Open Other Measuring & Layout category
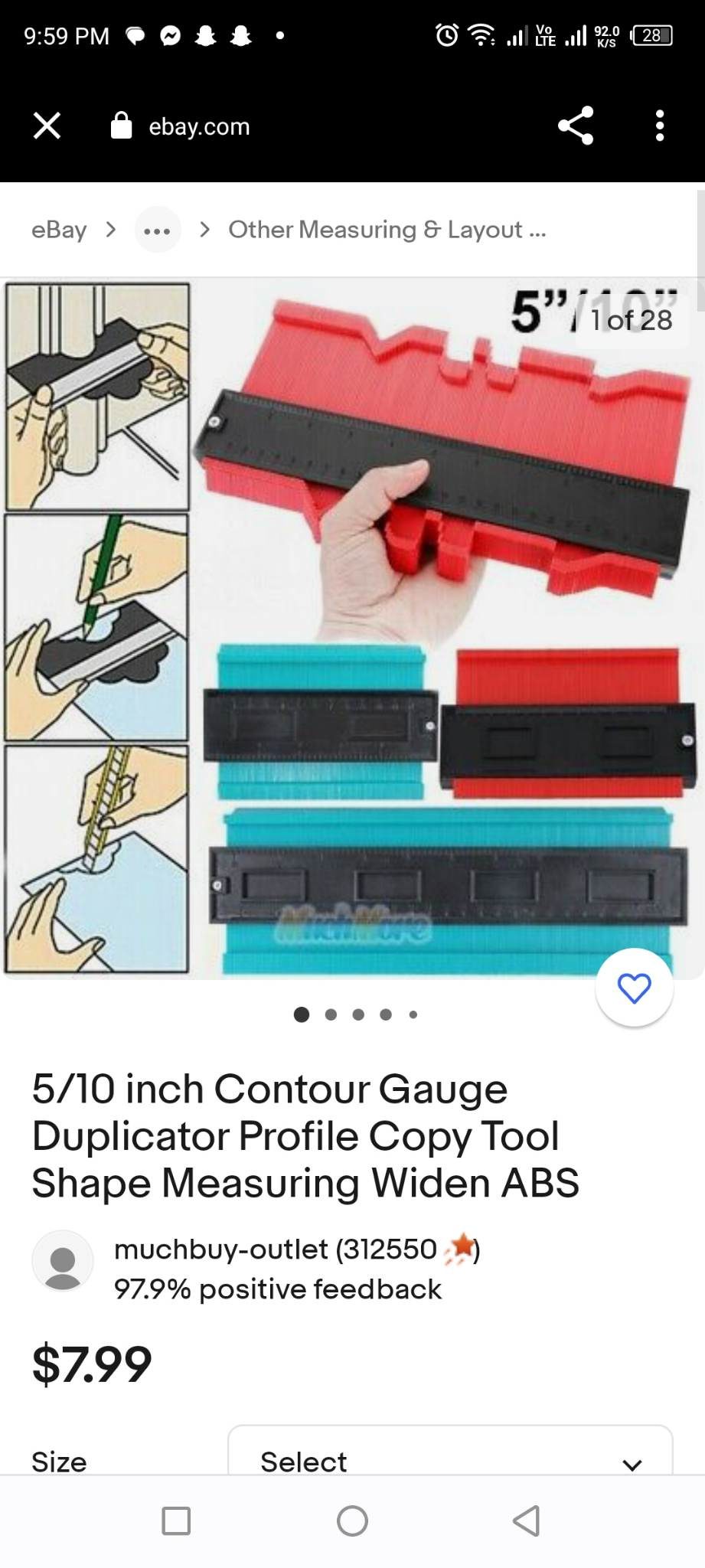Screen dimensions: 705x1568 [387, 230]
